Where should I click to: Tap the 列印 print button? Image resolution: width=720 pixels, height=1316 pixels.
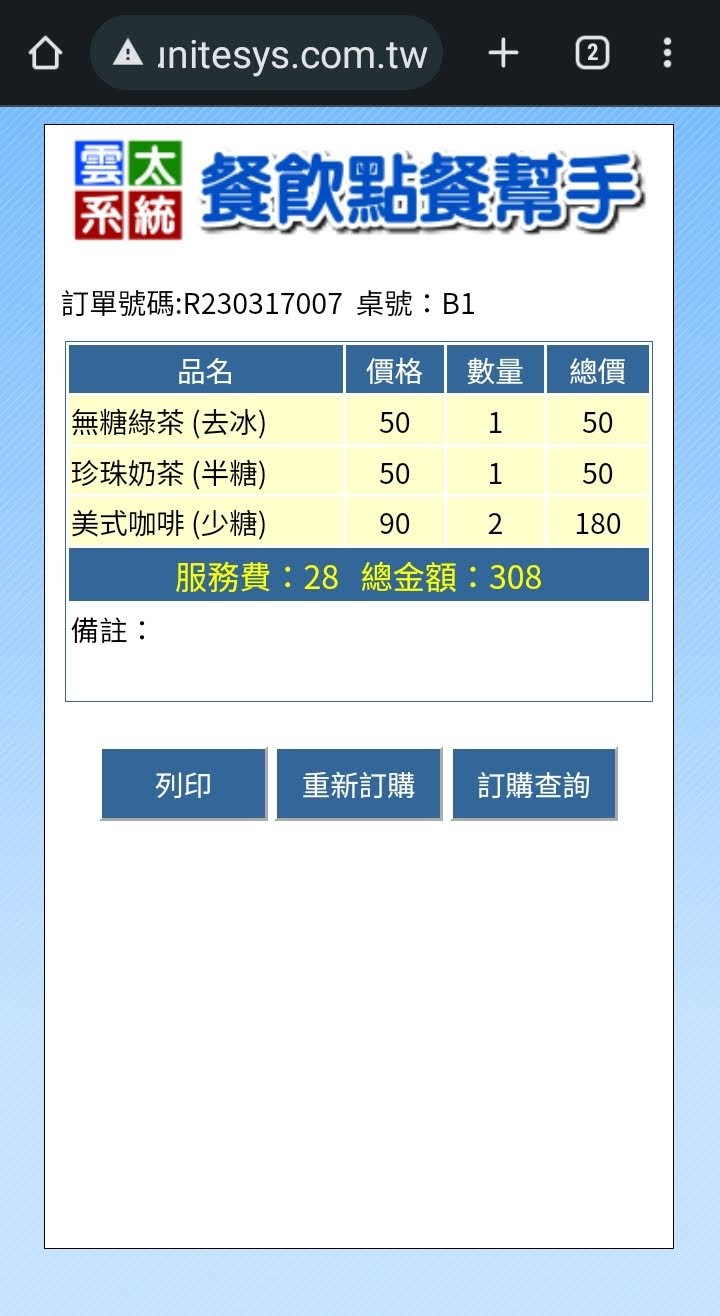pos(184,784)
